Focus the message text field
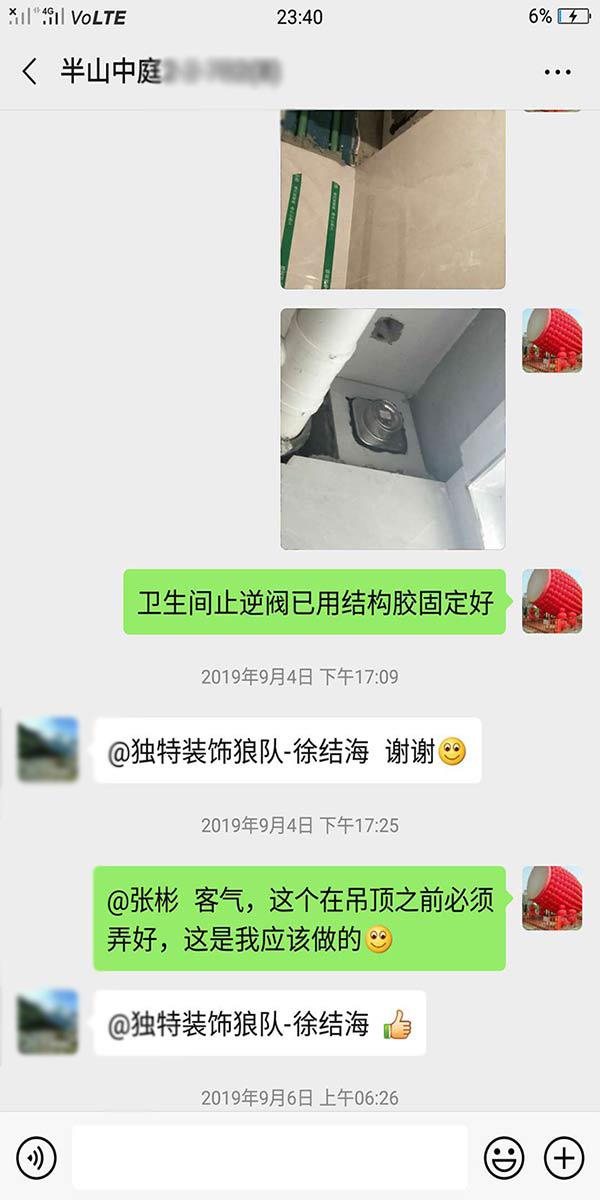Screen dimensions: 600x1200 tap(269, 1158)
